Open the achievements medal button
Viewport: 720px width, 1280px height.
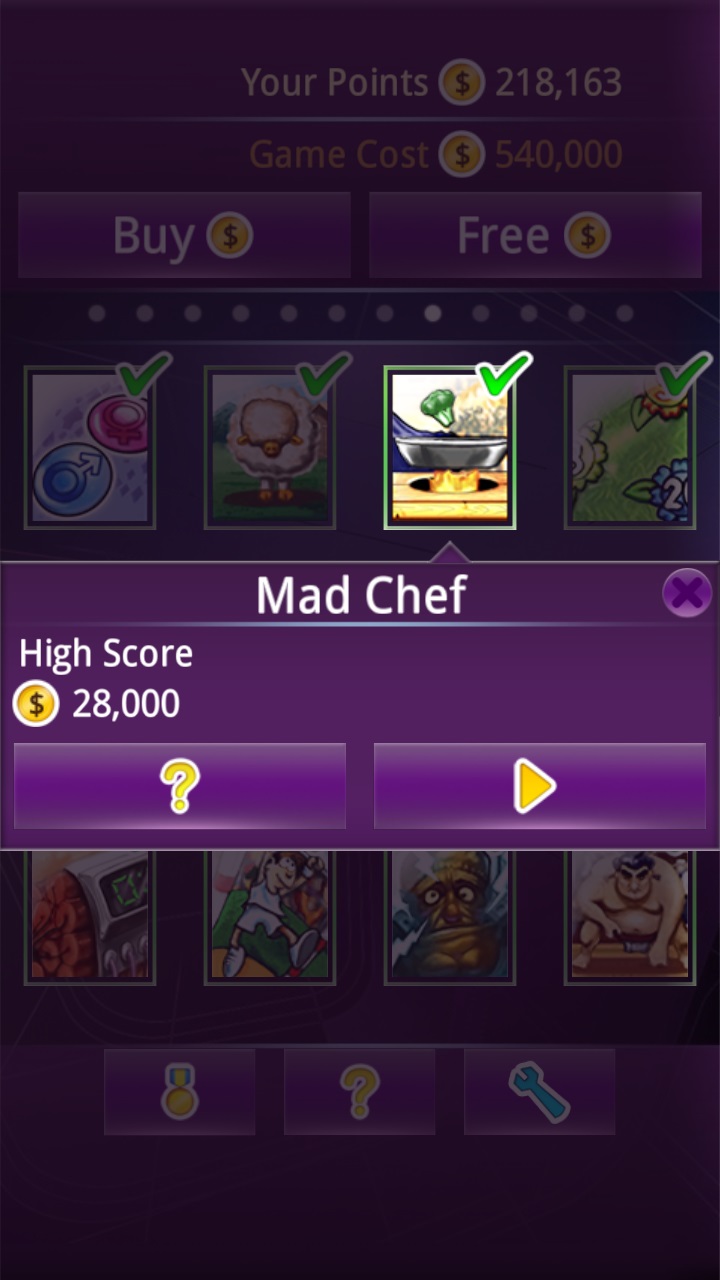click(x=180, y=1091)
